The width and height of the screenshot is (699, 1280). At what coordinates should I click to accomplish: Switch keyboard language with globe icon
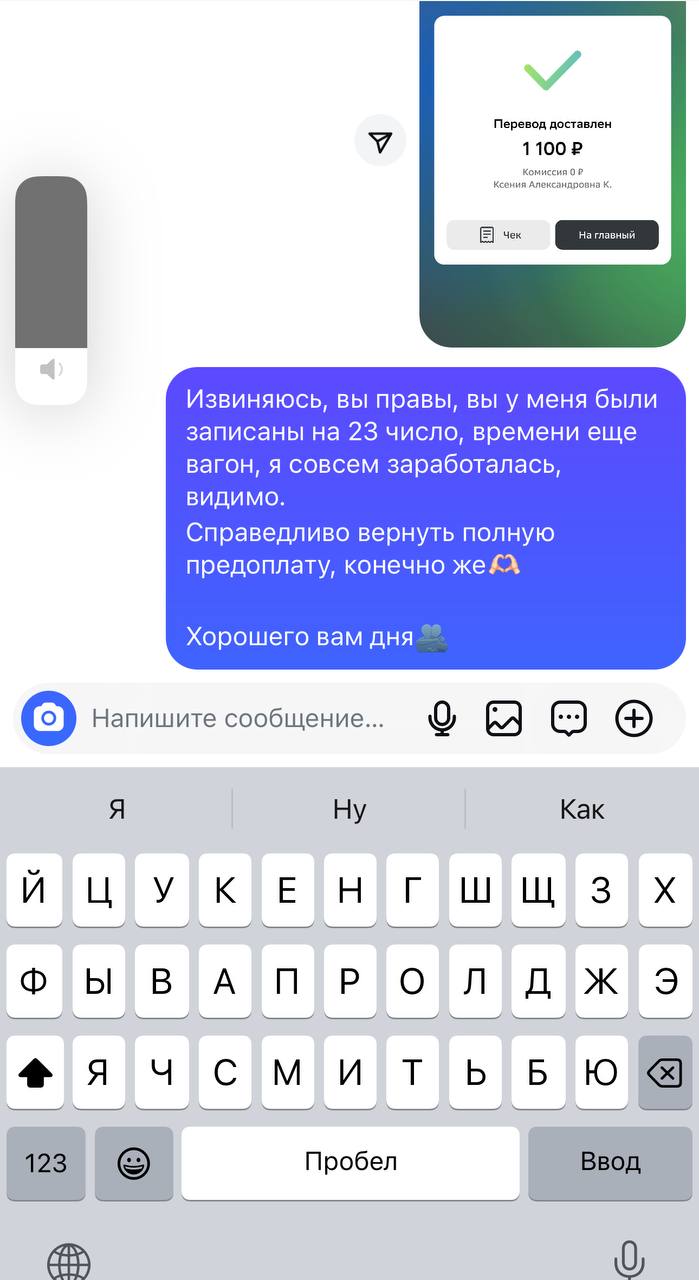coord(69,1256)
